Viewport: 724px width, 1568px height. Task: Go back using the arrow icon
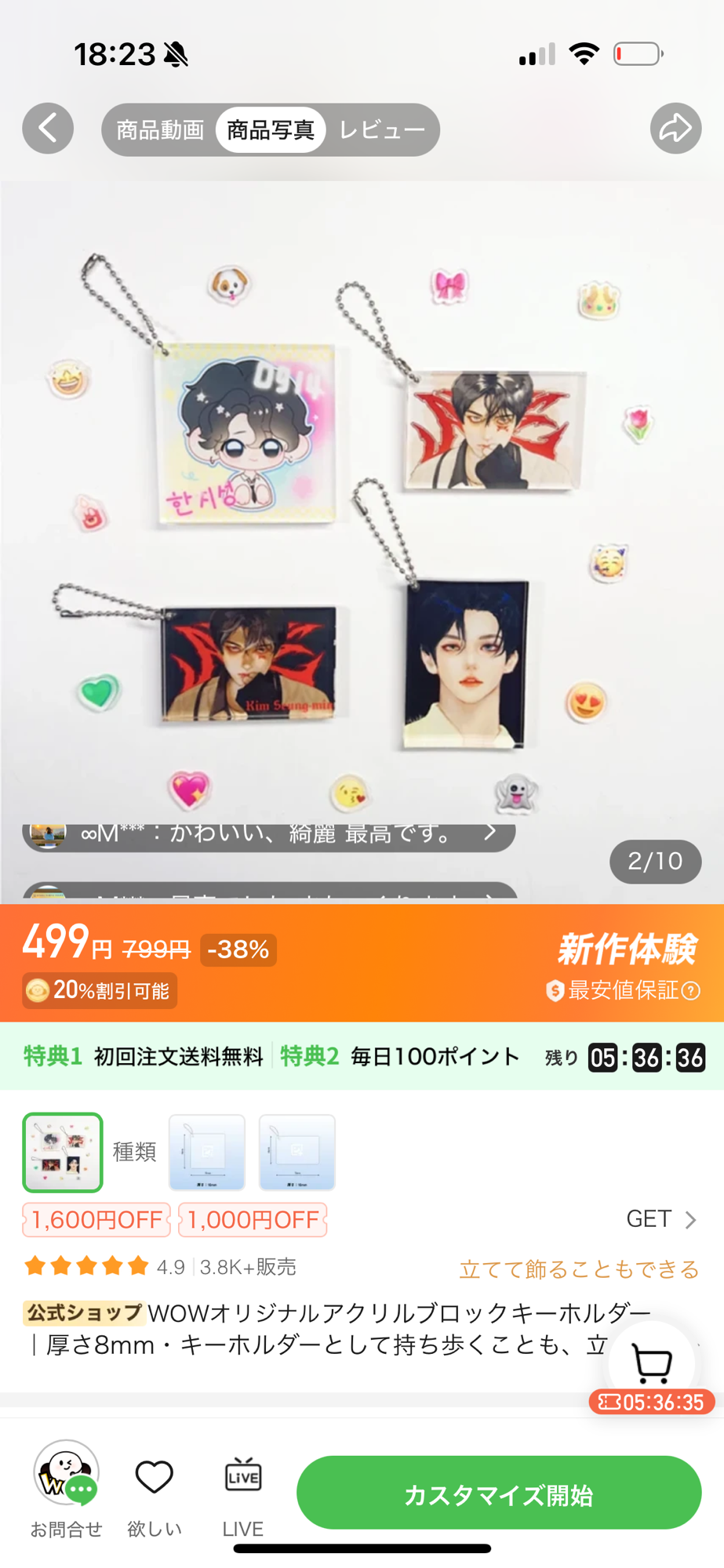tap(48, 129)
